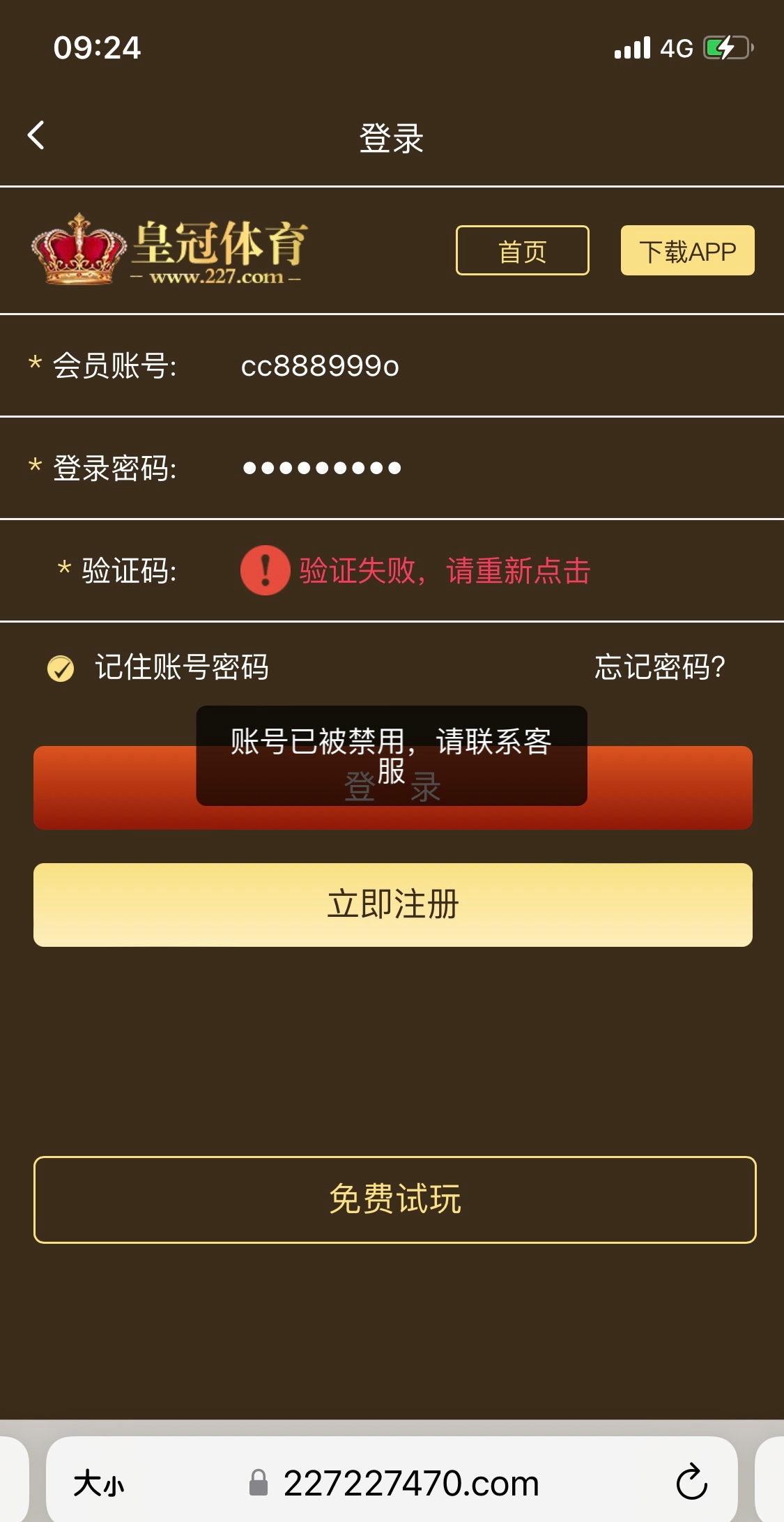Open the 首页 home button

[522, 251]
